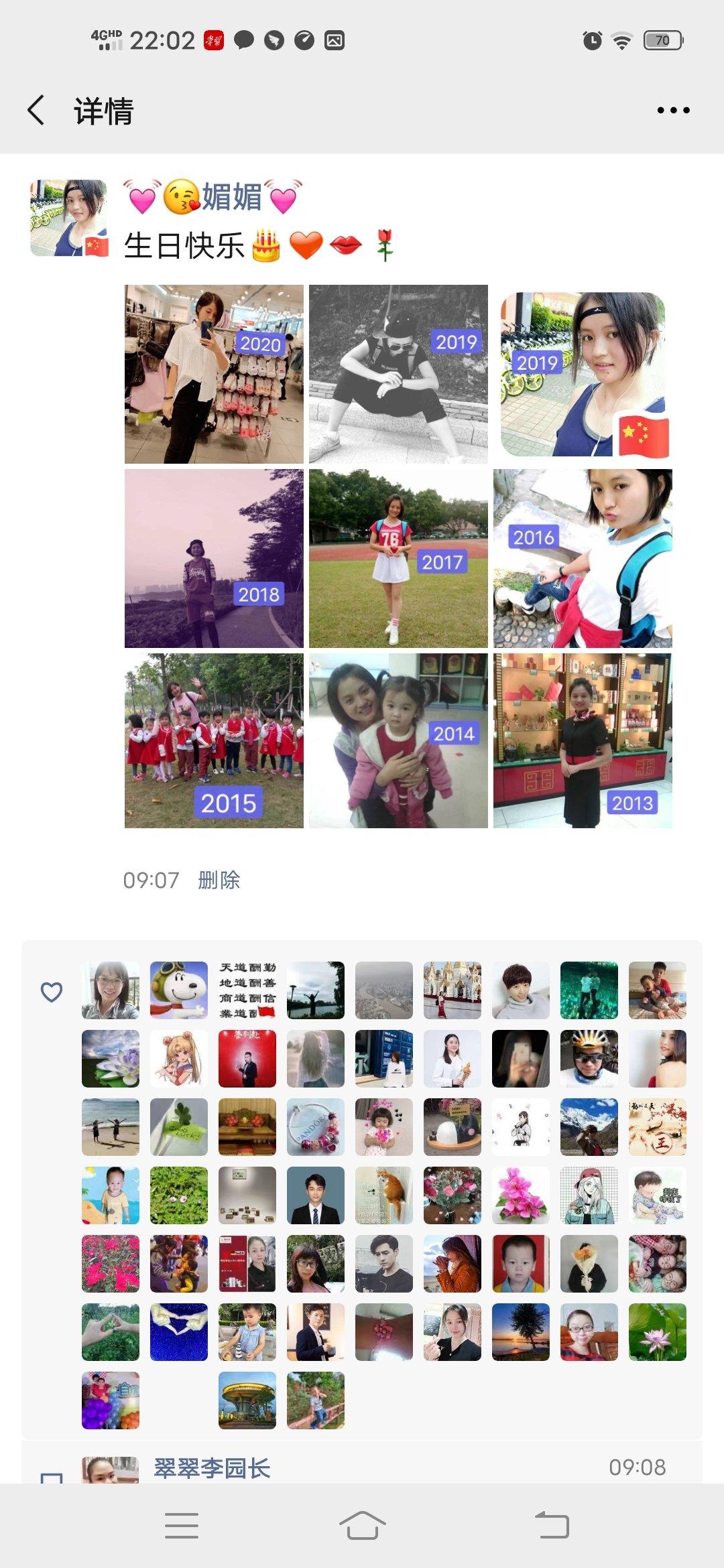Open the 2016 selfie photo
The height and width of the screenshot is (1568, 724).
click(583, 558)
